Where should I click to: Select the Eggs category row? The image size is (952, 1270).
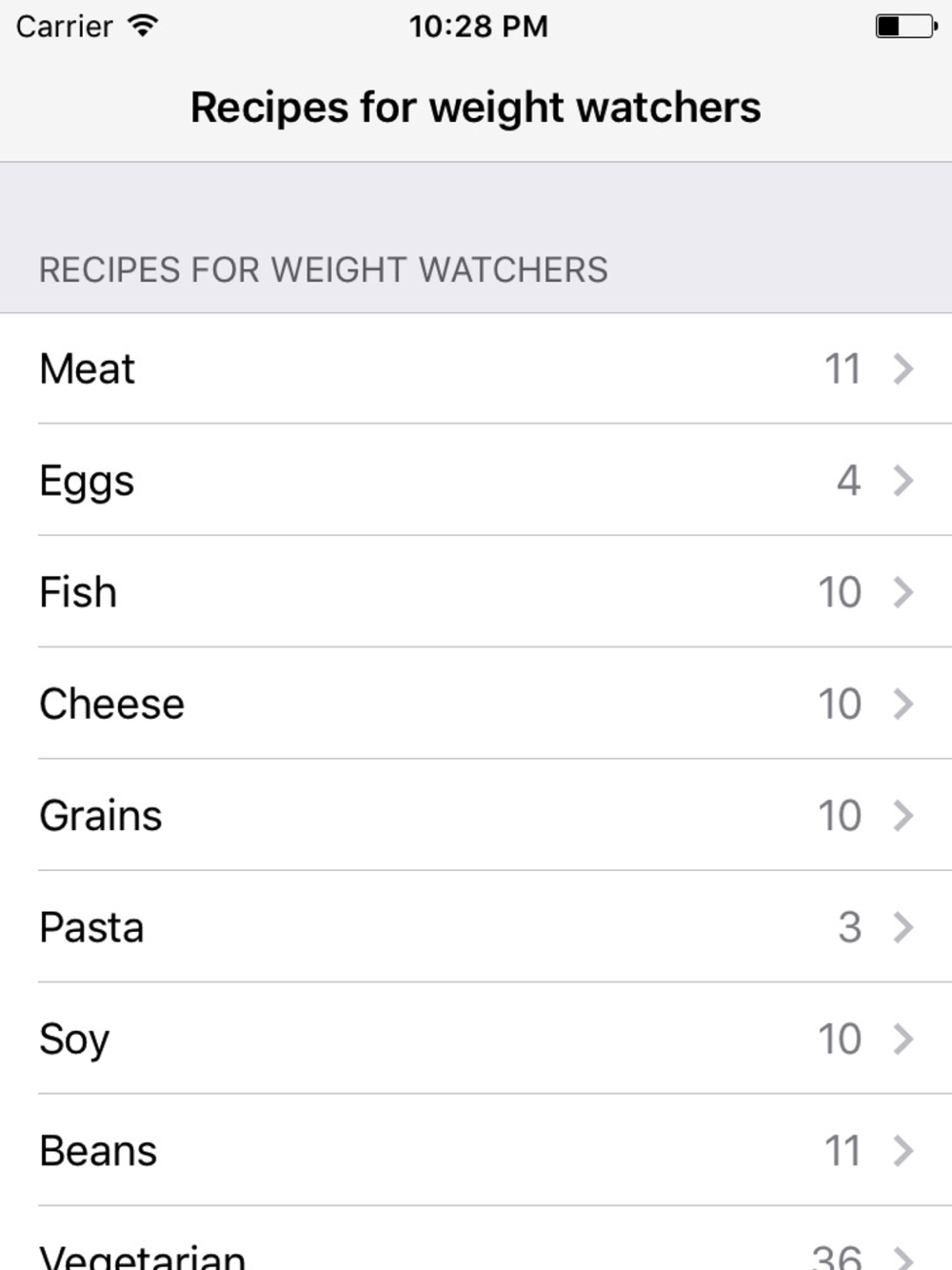476,481
